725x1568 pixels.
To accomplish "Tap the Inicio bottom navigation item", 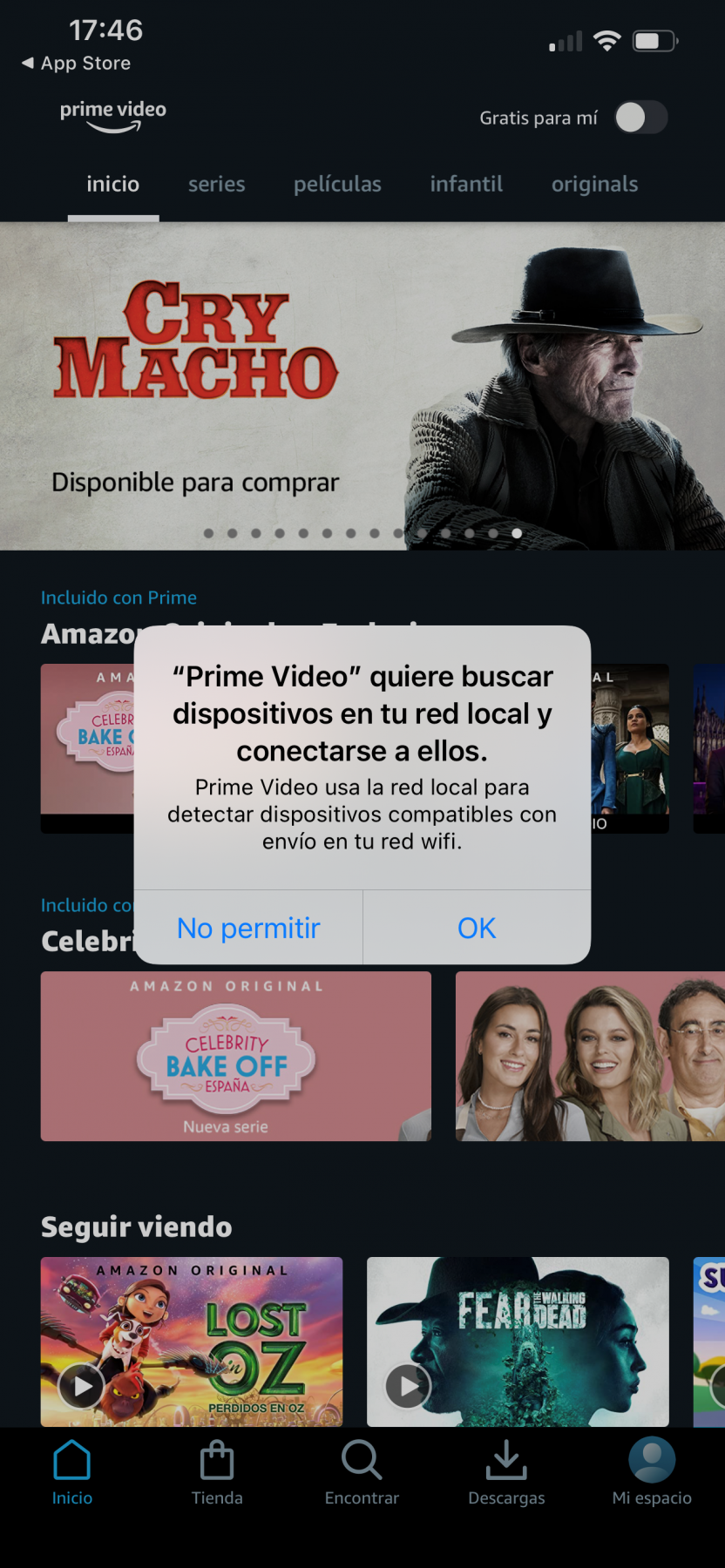I will [x=72, y=1474].
